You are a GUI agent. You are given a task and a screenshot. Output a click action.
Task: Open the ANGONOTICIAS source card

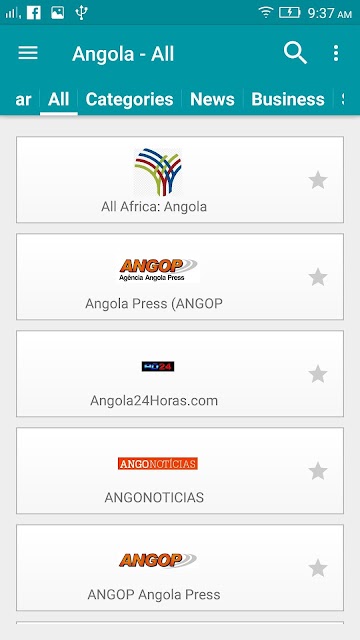[180, 471]
